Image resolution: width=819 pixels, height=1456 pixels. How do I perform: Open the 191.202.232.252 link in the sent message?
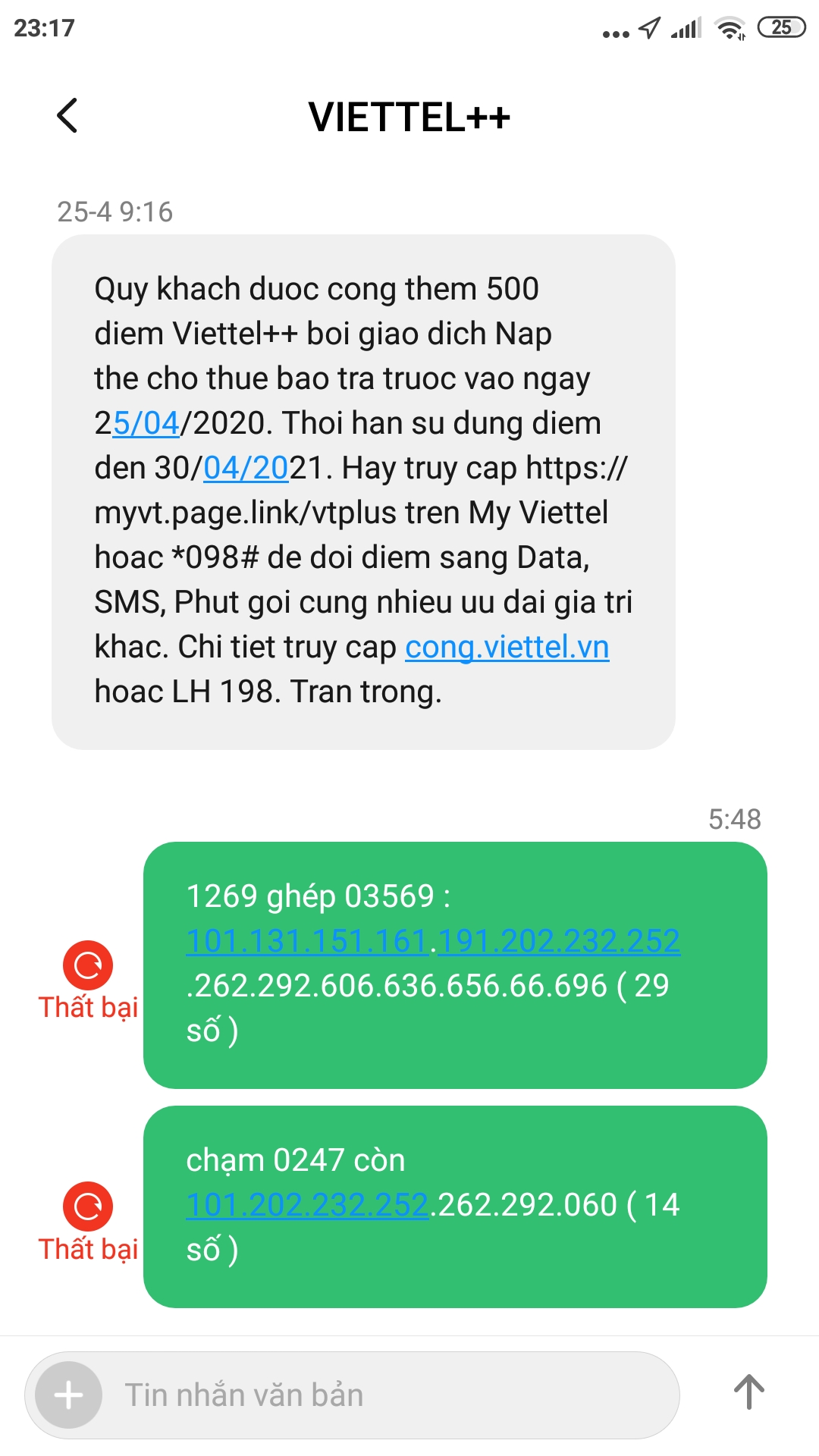[x=559, y=941]
